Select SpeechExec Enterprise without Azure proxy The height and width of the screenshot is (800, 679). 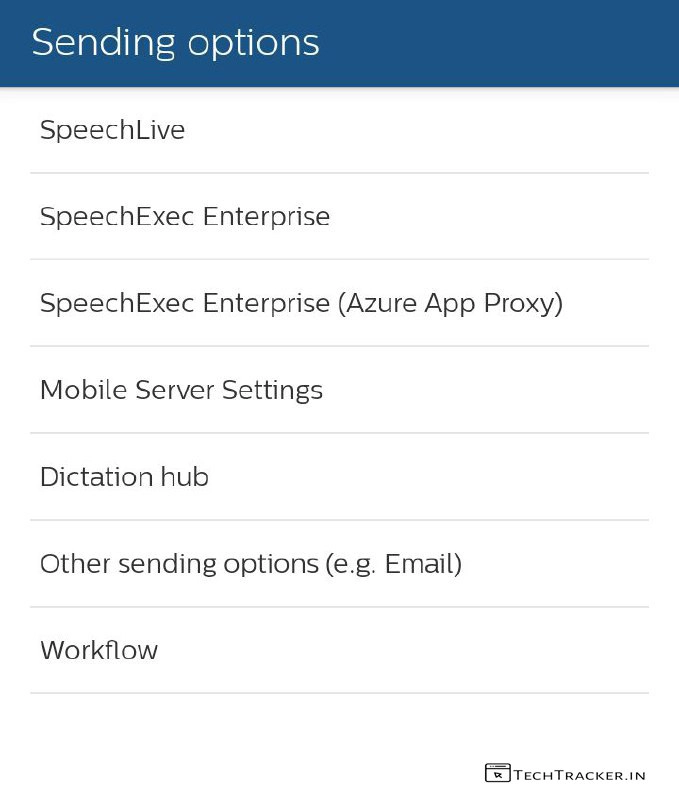pos(185,217)
